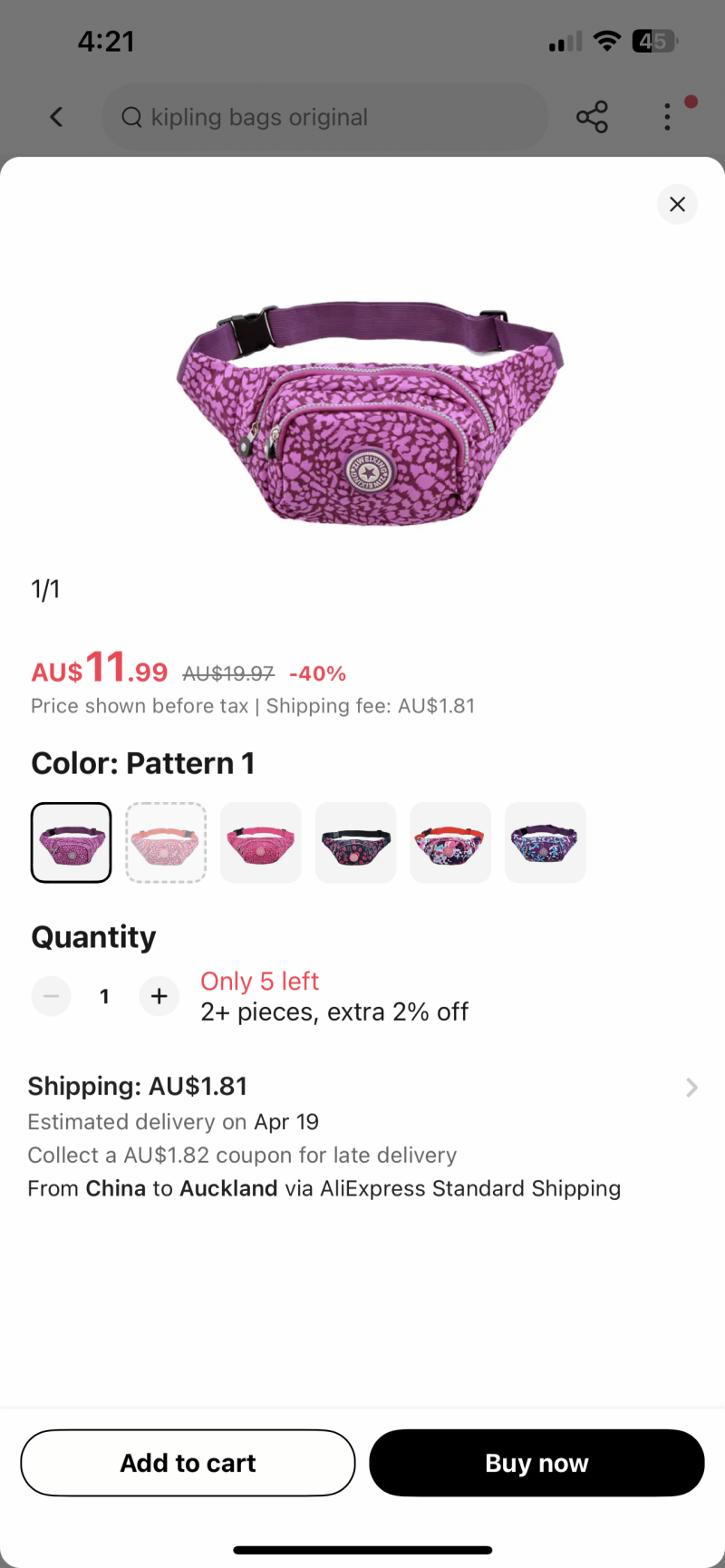Open the kipling bags original search box
725x1568 pixels.
pyautogui.click(x=326, y=117)
